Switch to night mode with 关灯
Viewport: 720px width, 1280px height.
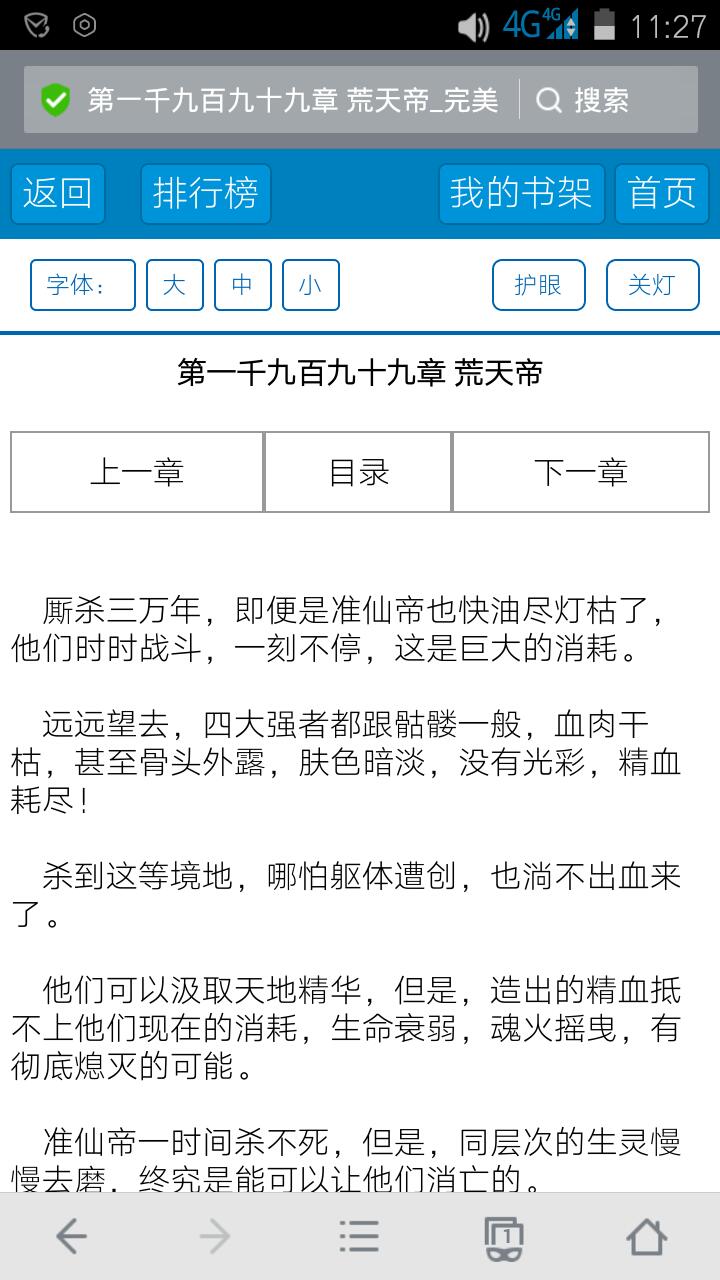[651, 285]
